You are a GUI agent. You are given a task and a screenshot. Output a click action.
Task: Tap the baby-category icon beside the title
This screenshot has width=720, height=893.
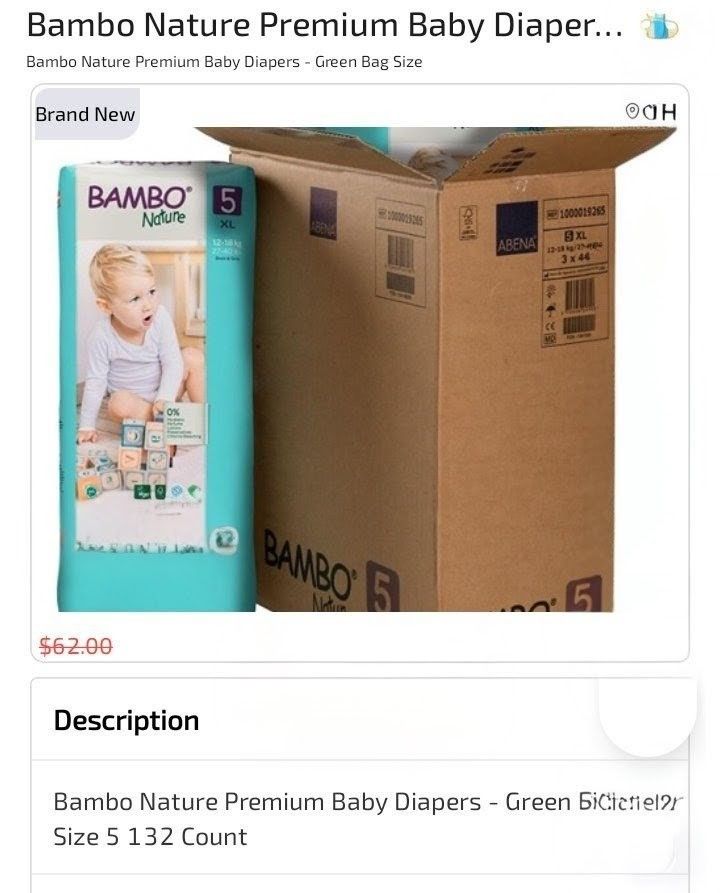click(660, 26)
